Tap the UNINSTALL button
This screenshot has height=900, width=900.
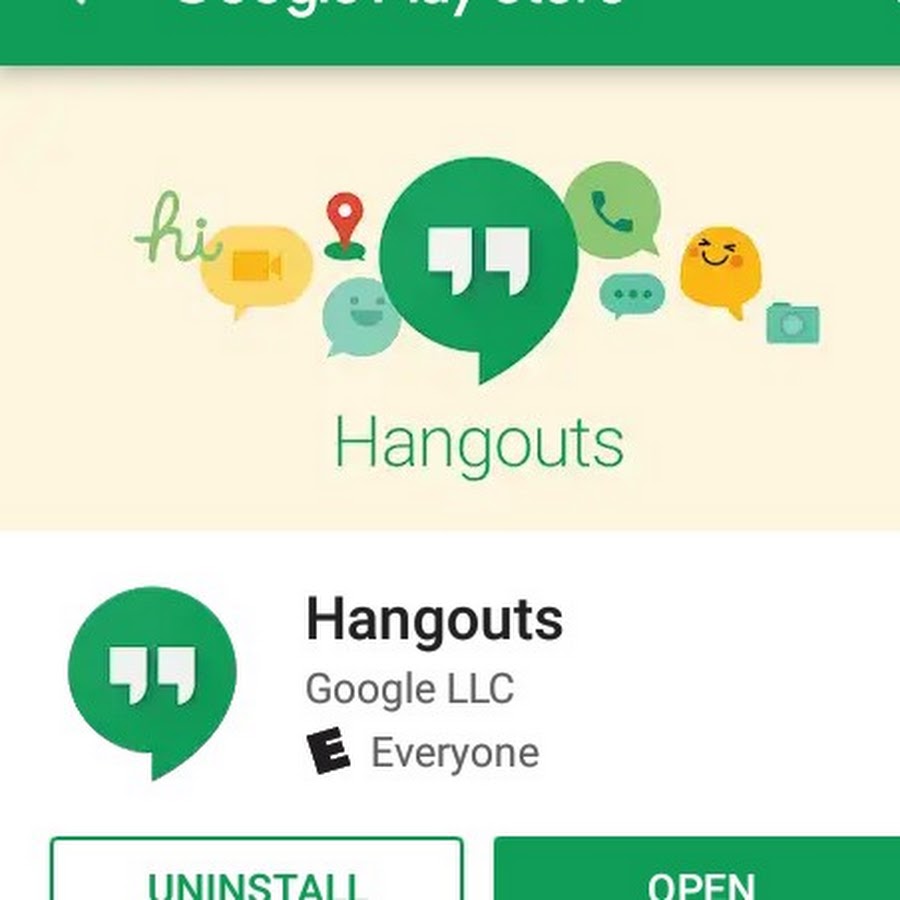click(x=256, y=872)
